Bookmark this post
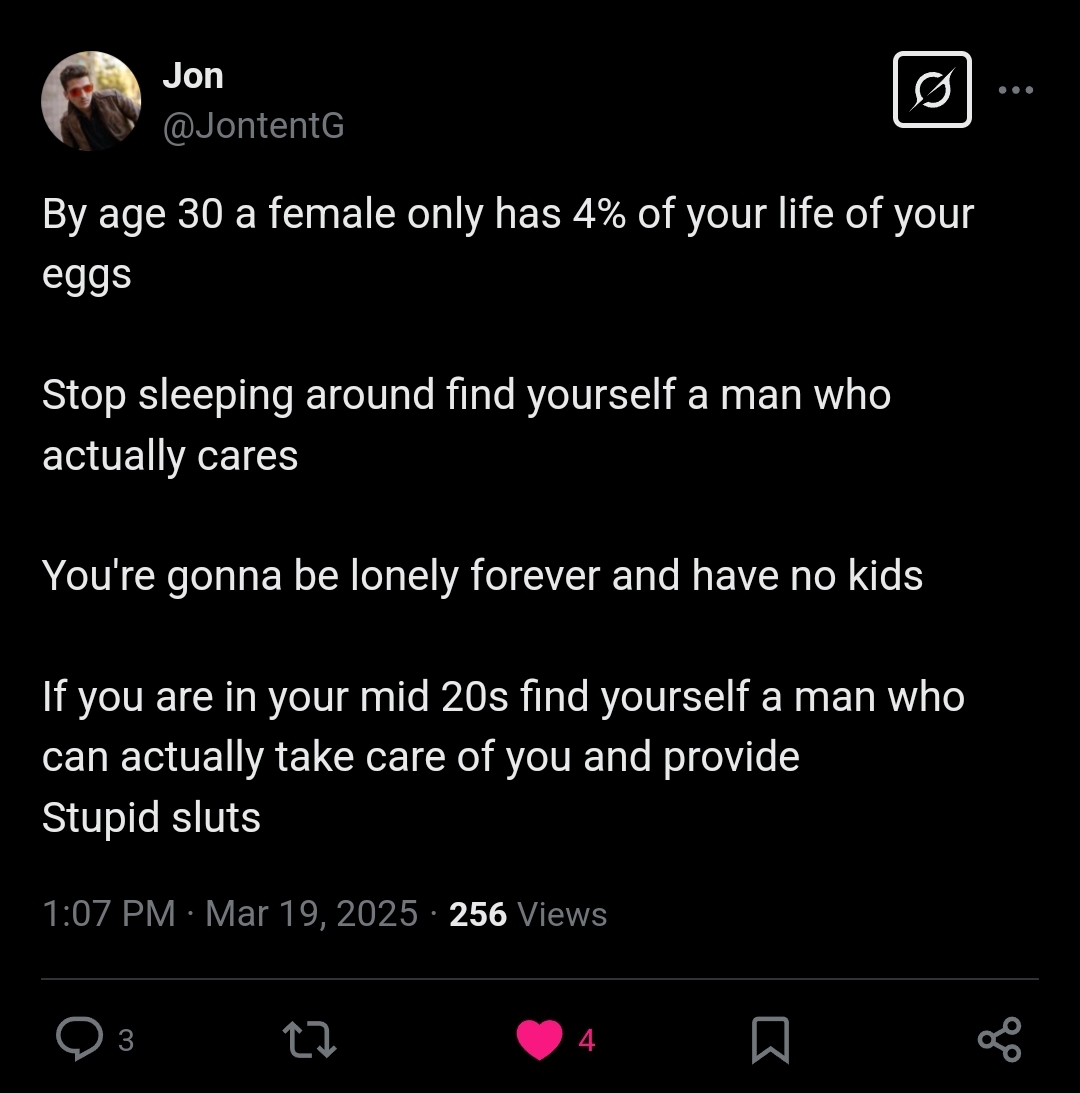The image size is (1080, 1093). [770, 1040]
